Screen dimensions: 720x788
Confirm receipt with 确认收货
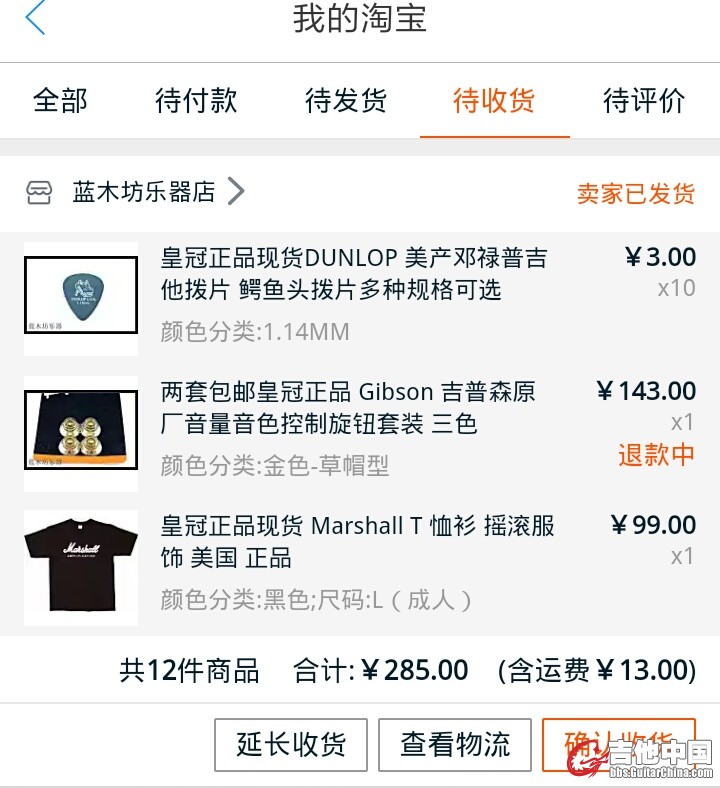tap(618, 743)
